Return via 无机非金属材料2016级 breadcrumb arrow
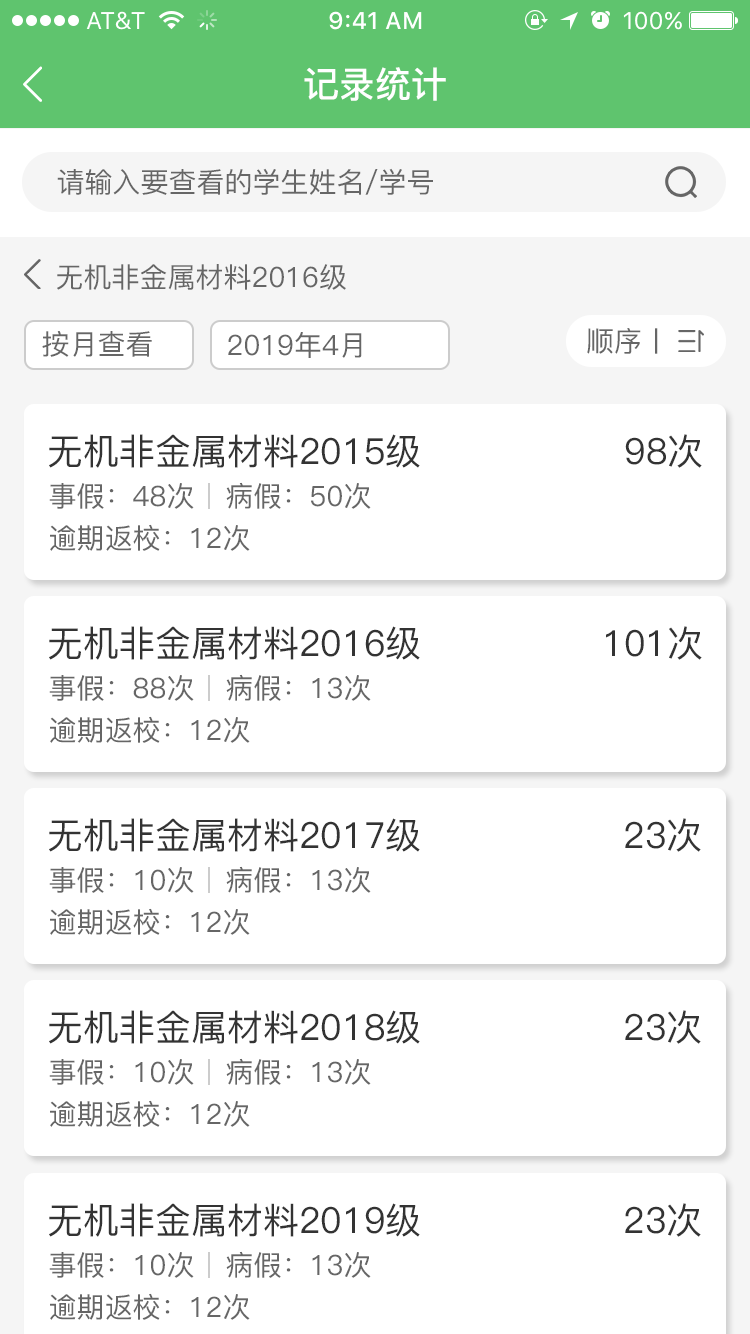The width and height of the screenshot is (750, 1334). pyautogui.click(x=33, y=275)
